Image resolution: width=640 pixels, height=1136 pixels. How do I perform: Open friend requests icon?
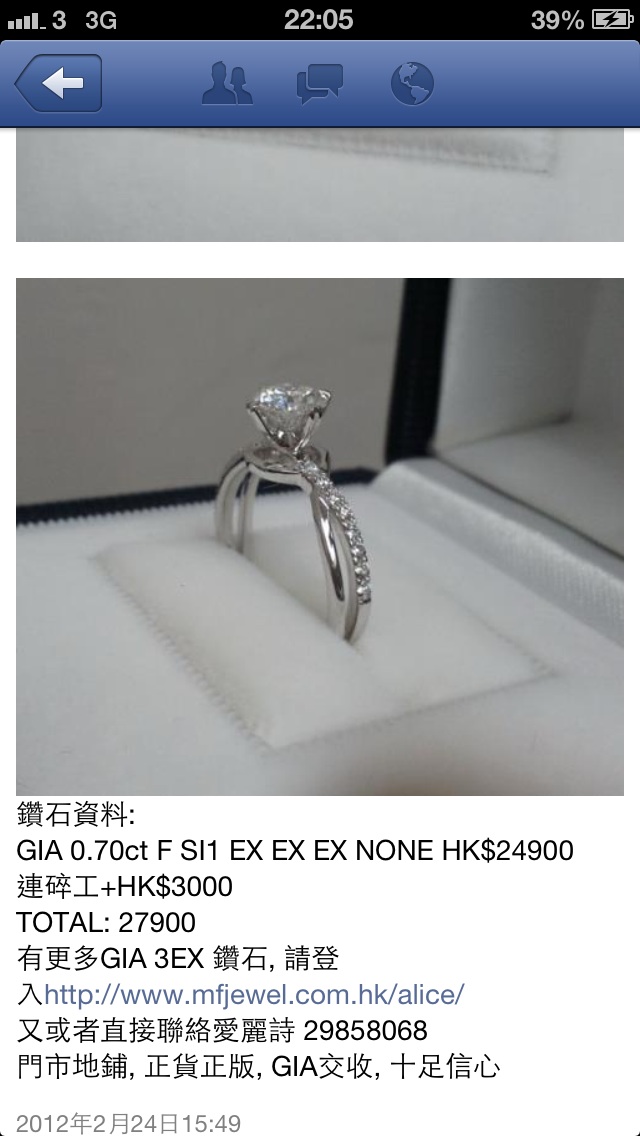point(227,84)
